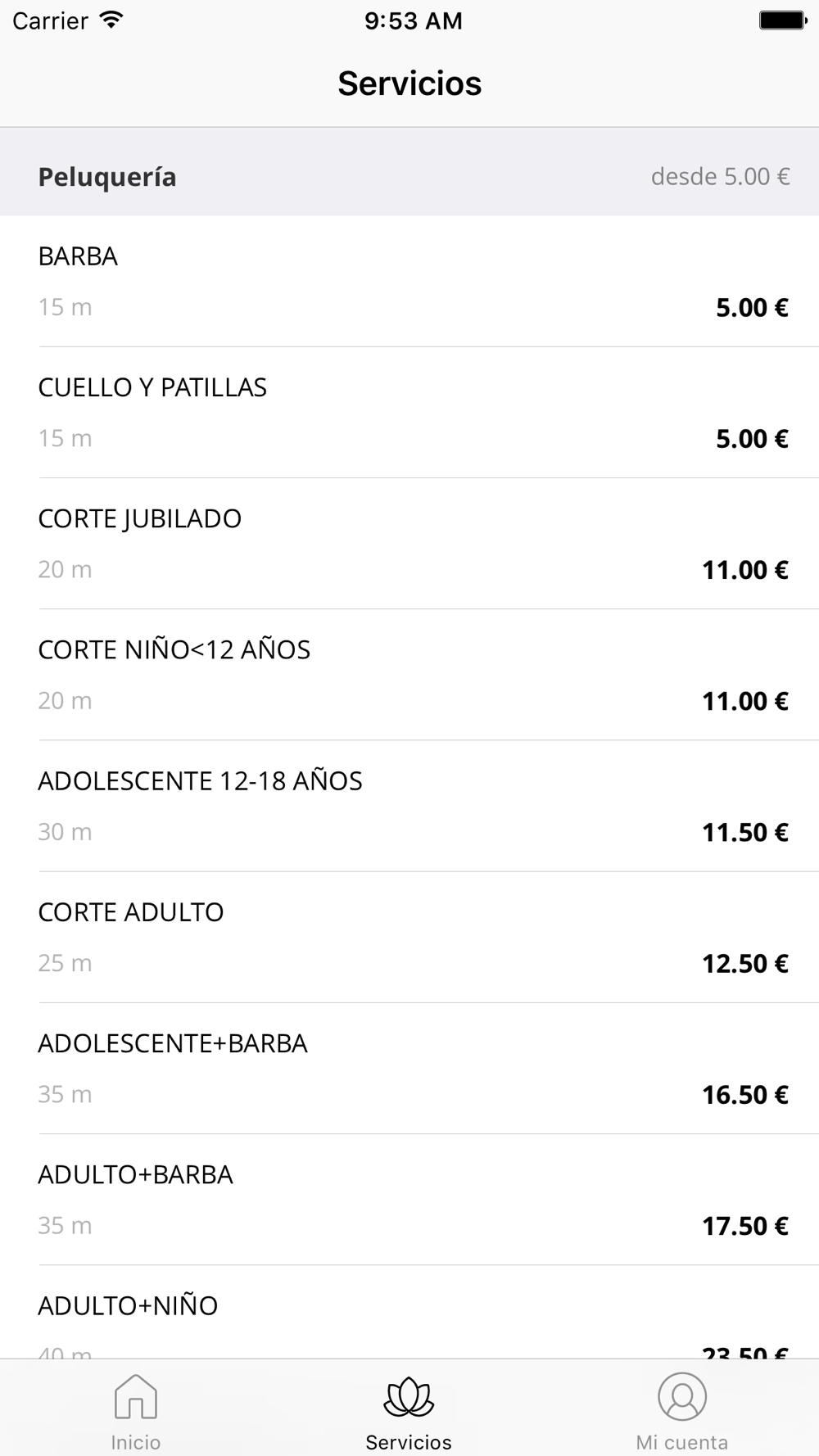Select ADULTO+BARBA service
Screen dimensions: 819x1456
409,1198
